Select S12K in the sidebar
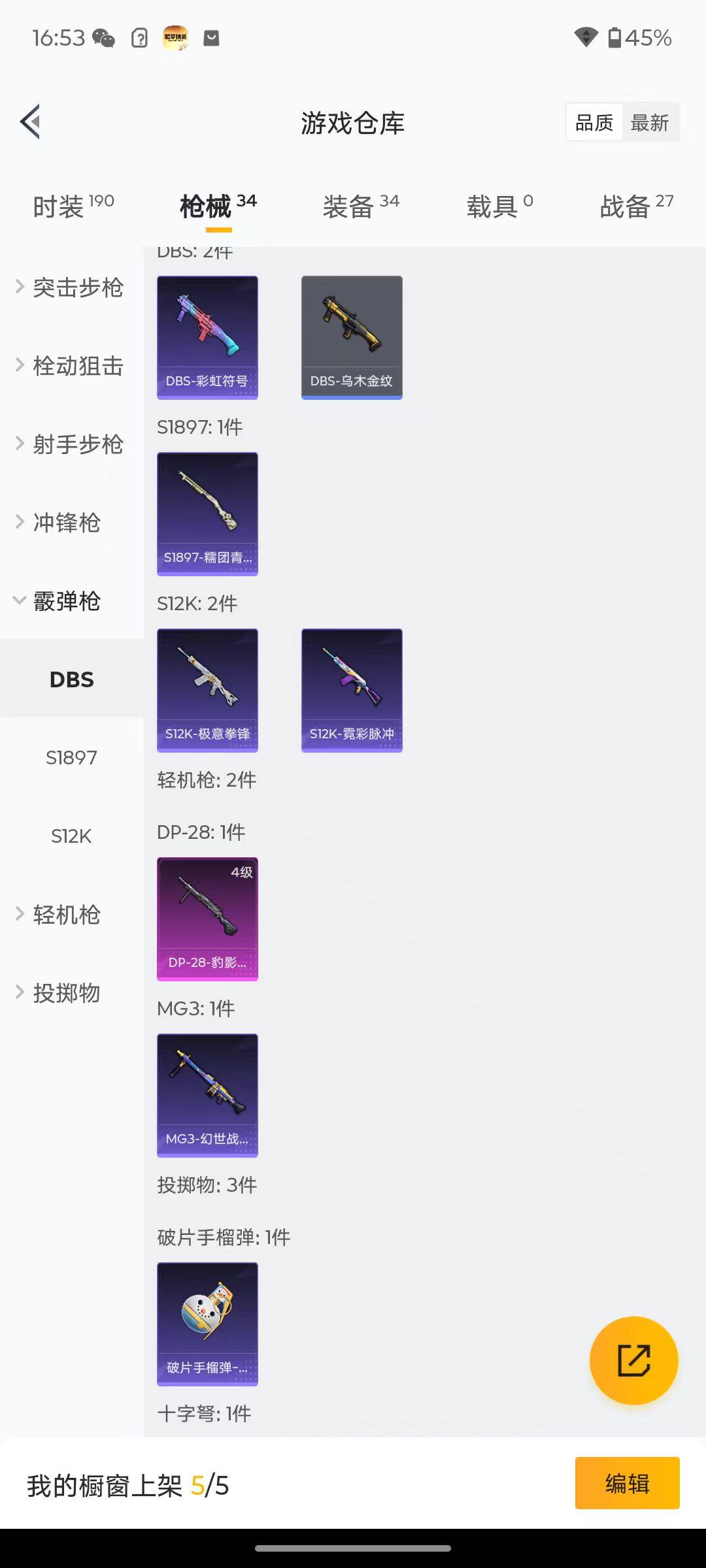The image size is (706, 1568). coord(71,836)
